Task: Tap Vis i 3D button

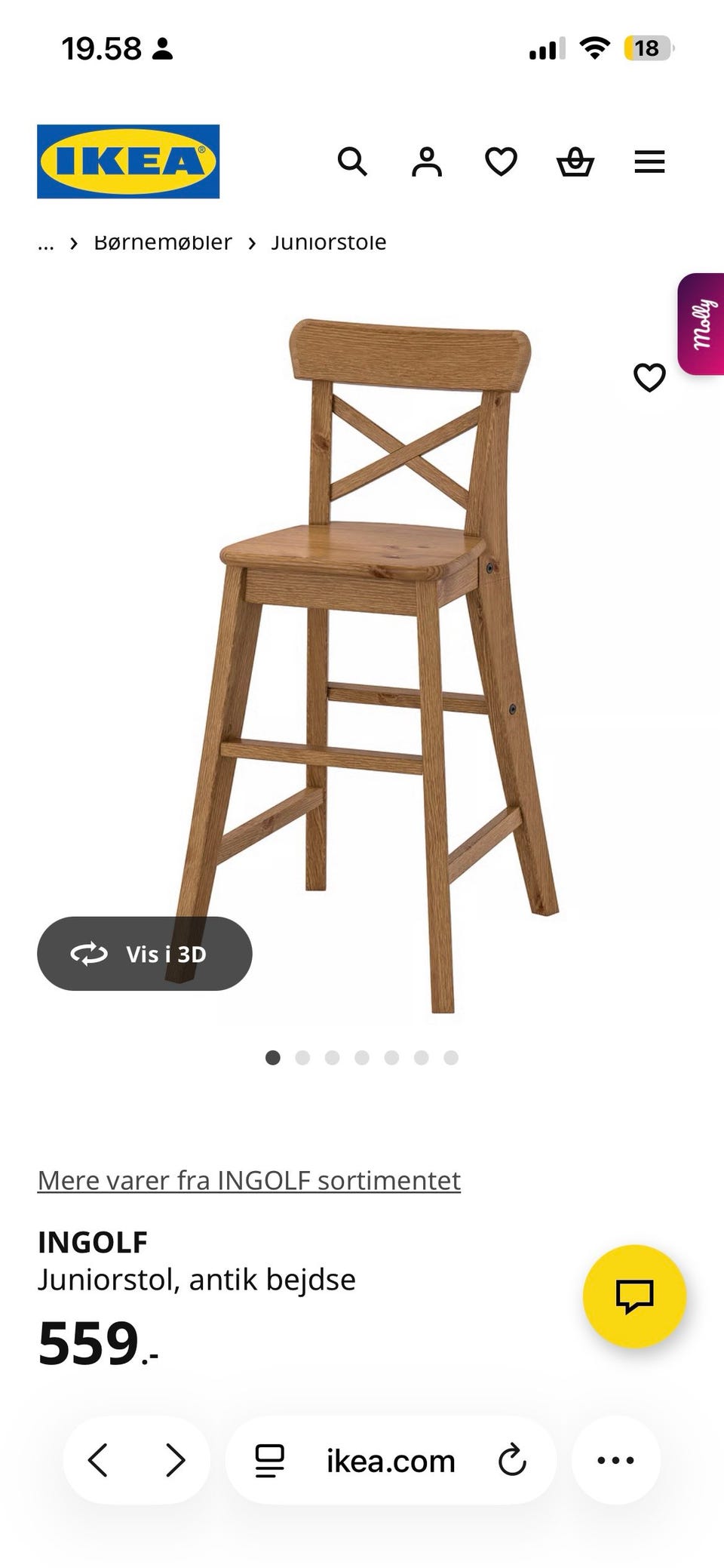Action: [145, 954]
